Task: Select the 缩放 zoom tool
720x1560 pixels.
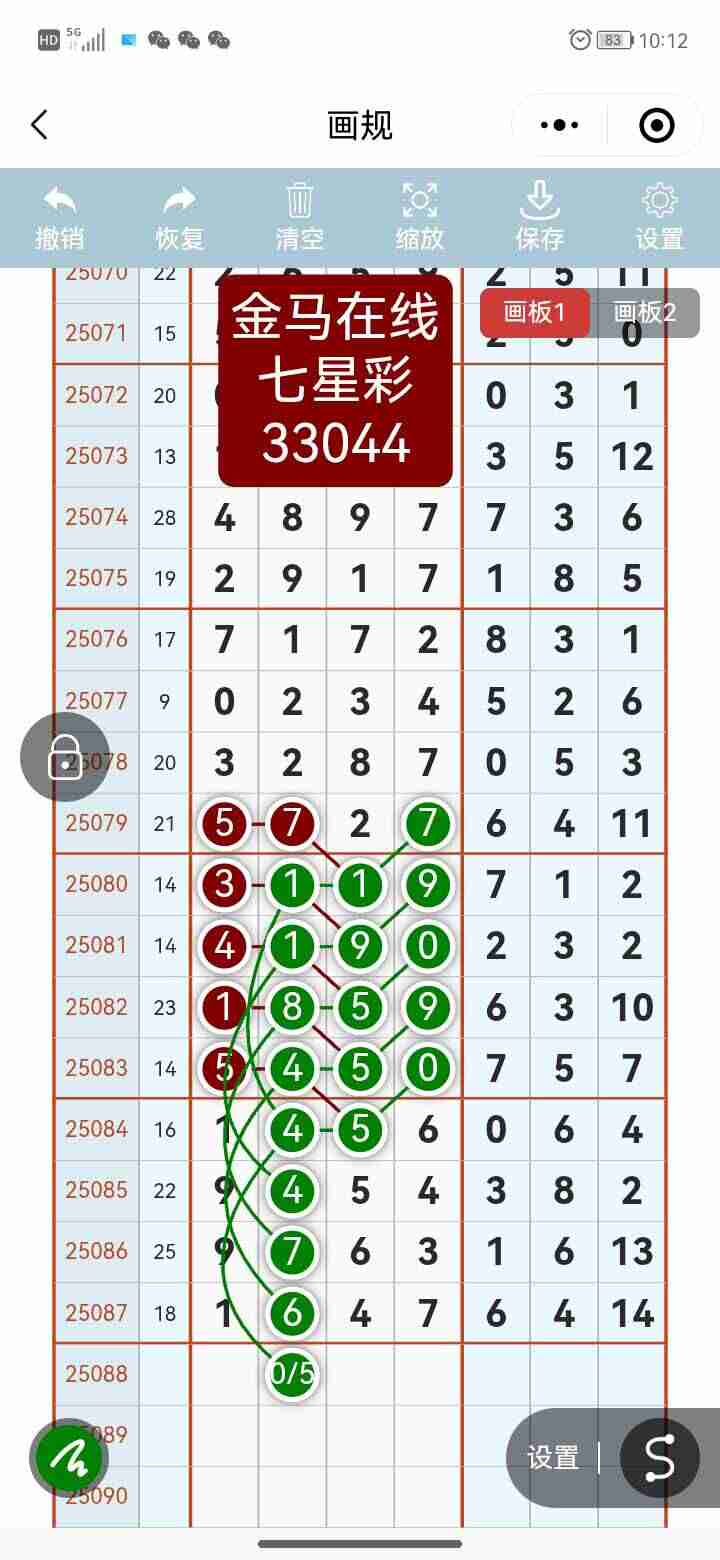Action: click(x=420, y=217)
